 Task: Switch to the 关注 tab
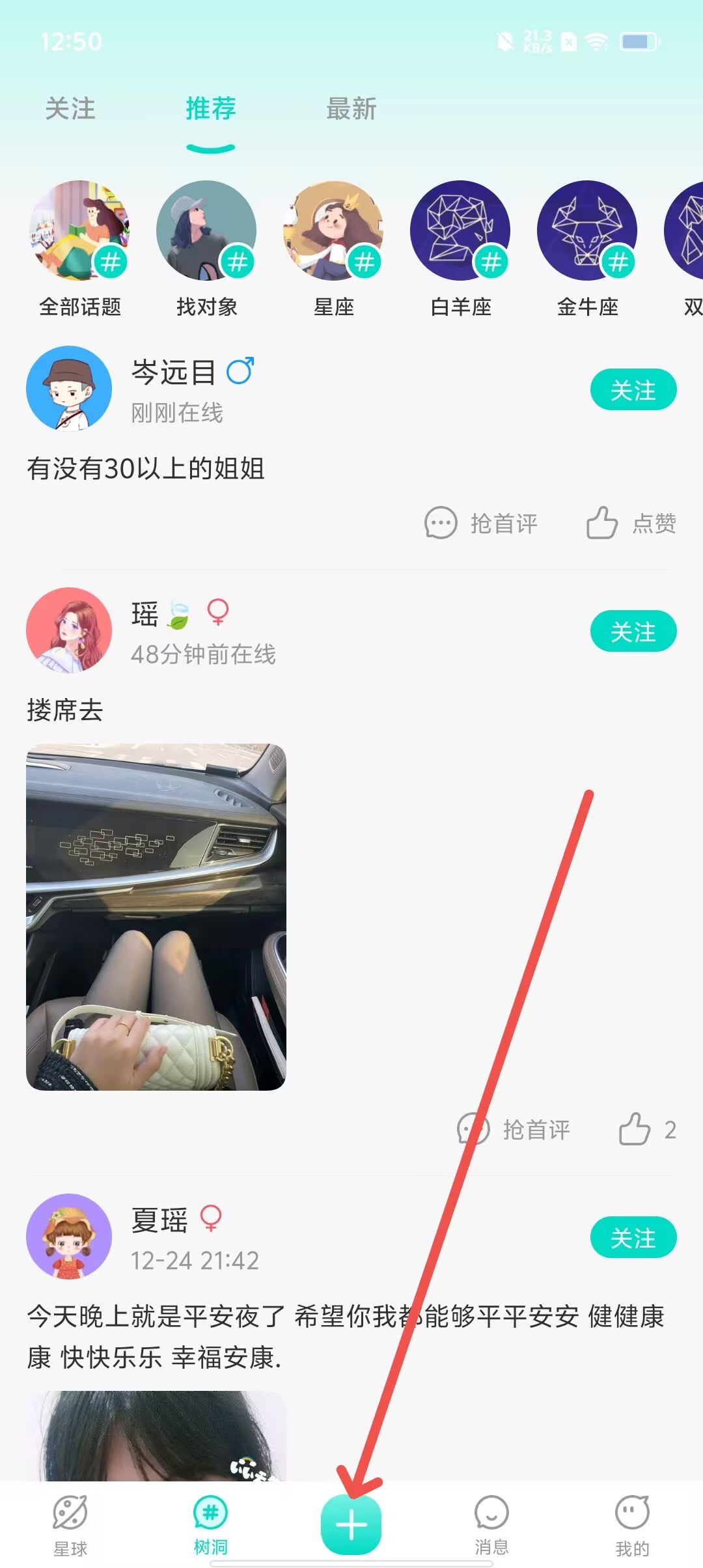[x=70, y=109]
